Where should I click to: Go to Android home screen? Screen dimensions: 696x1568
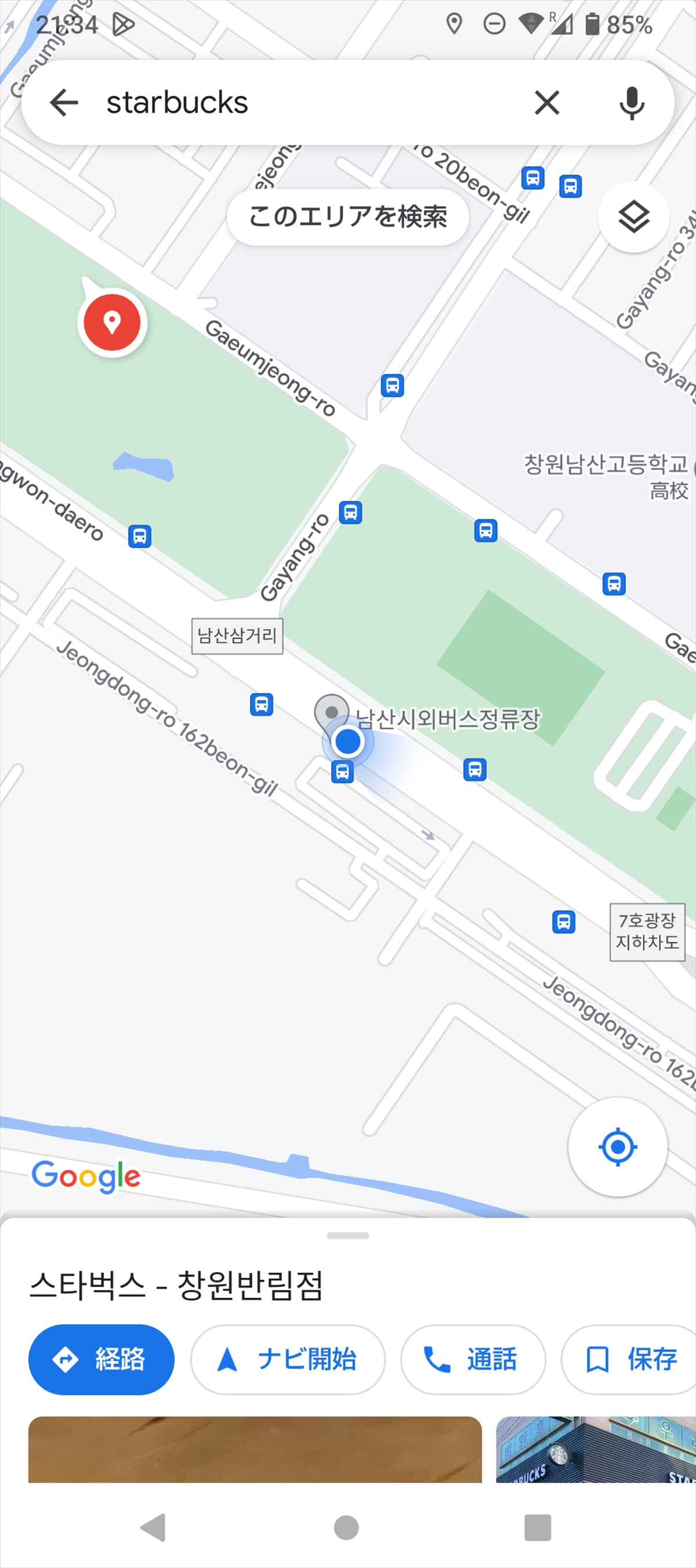pos(346,1527)
